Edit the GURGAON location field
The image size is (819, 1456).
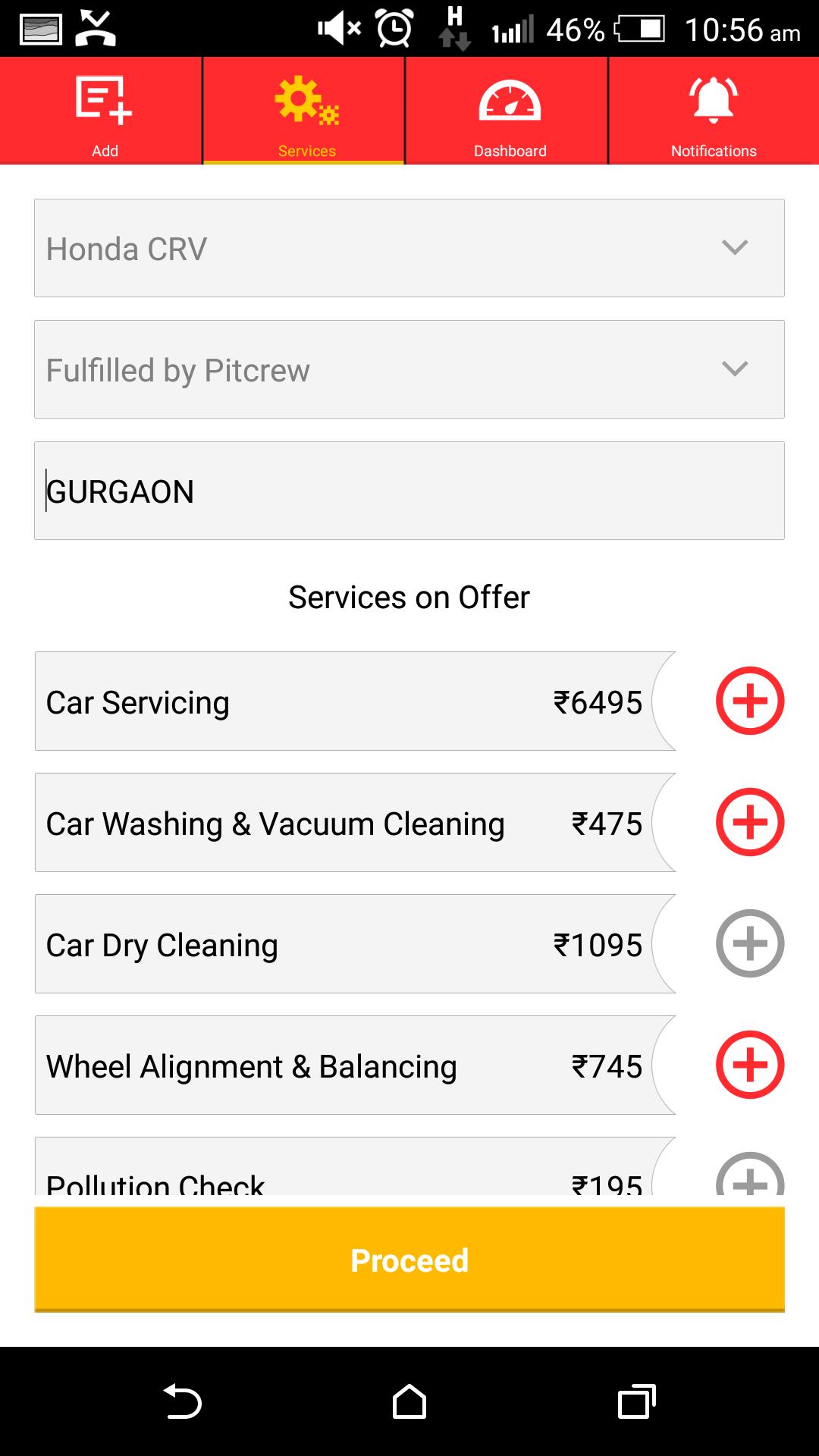(409, 491)
